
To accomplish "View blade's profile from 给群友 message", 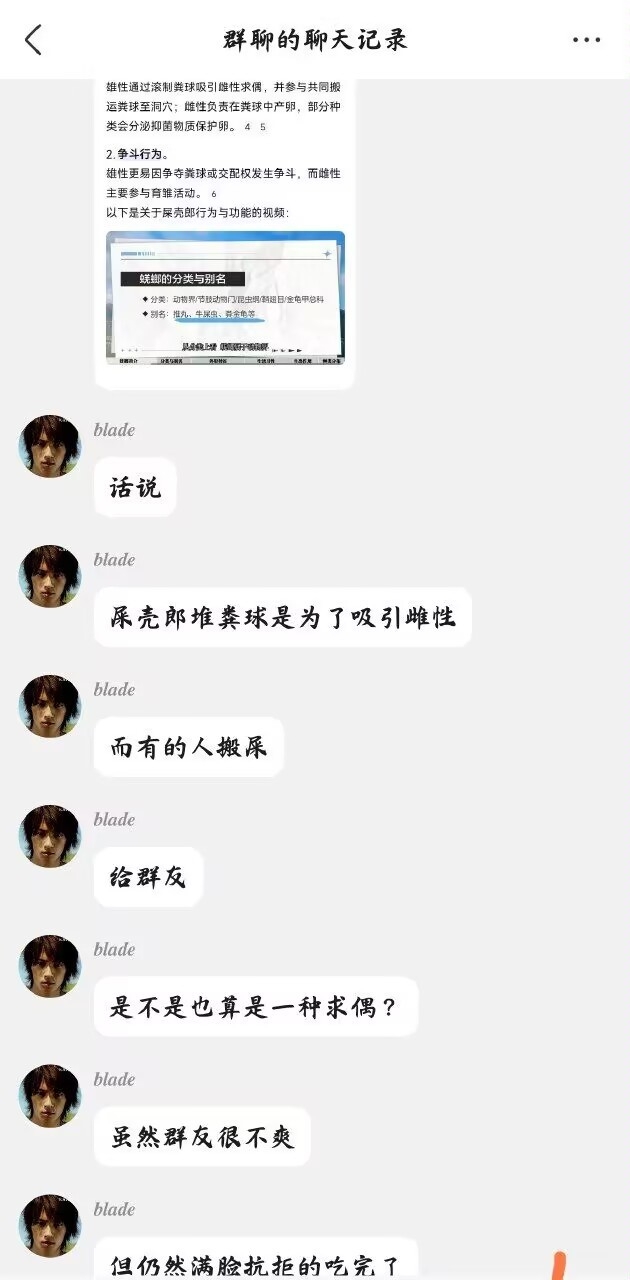I will pyautogui.click(x=49, y=836).
